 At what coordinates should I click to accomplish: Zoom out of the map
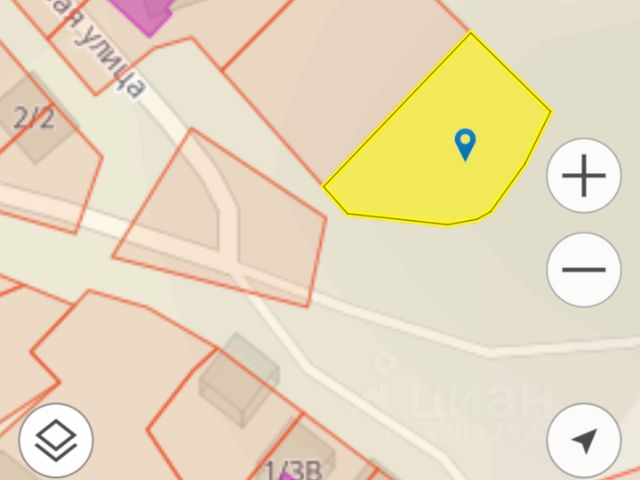[584, 269]
